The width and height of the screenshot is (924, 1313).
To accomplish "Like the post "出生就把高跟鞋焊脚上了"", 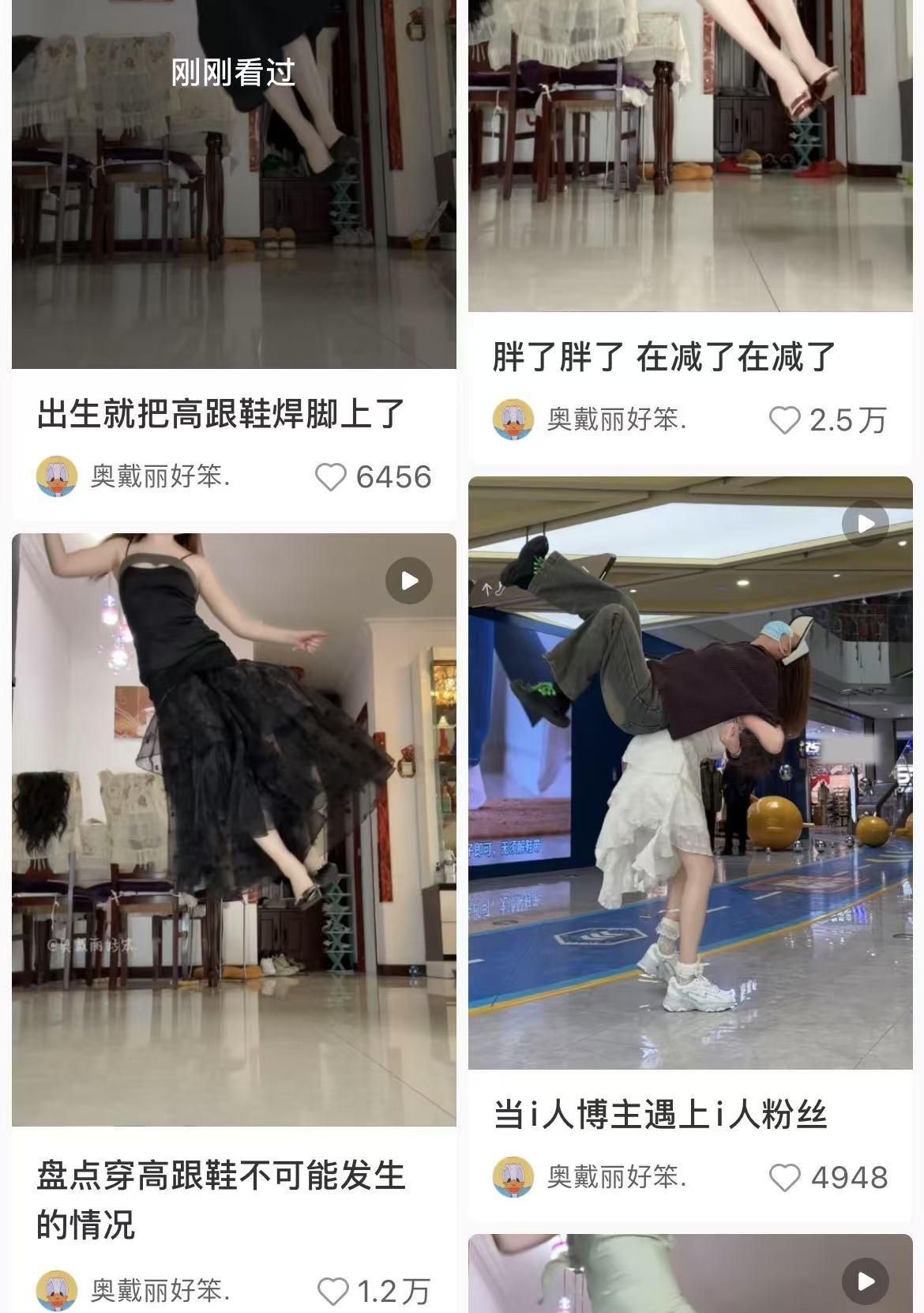I will (x=331, y=477).
